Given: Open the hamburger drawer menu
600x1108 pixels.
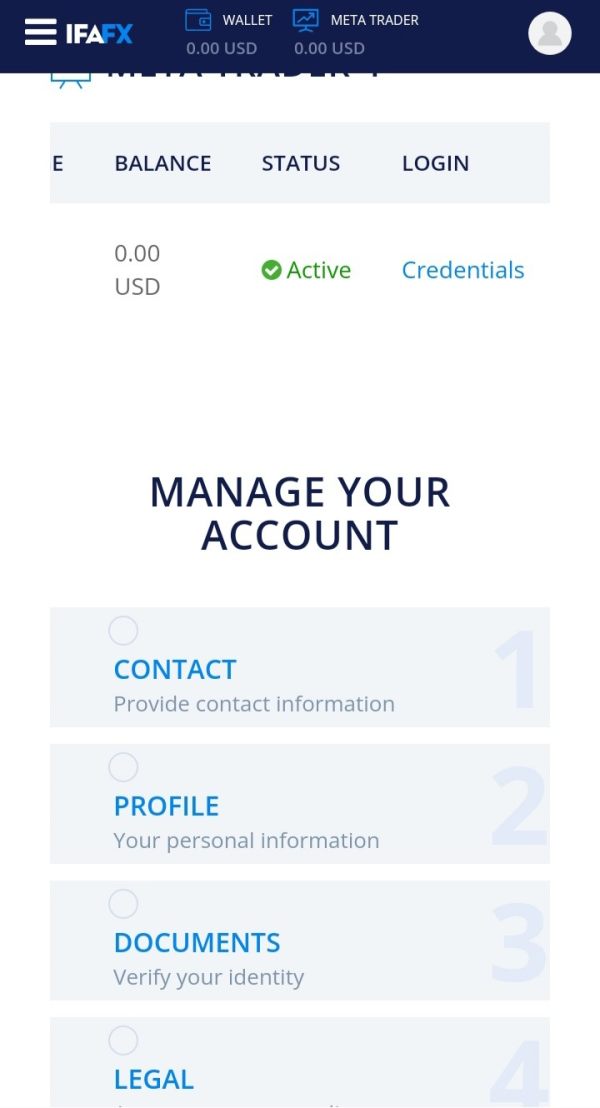Looking at the screenshot, I should coord(40,32).
